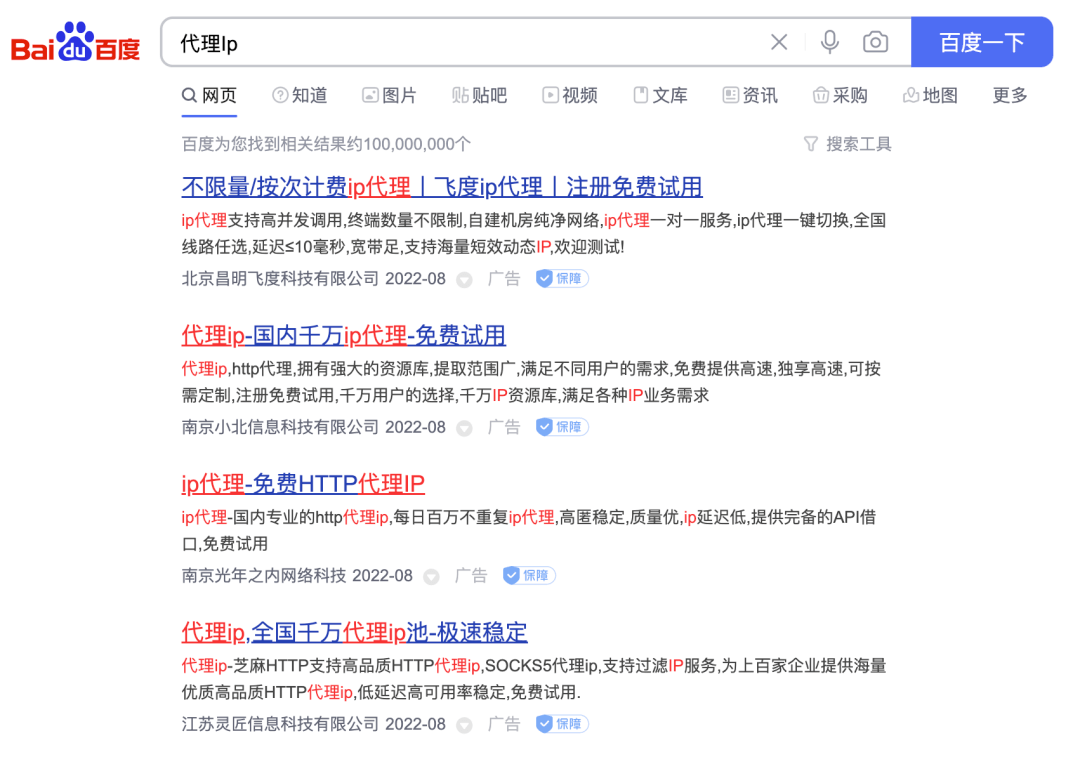1080x764 pixels.
Task: Open 搜索工具 filter options
Action: click(848, 144)
